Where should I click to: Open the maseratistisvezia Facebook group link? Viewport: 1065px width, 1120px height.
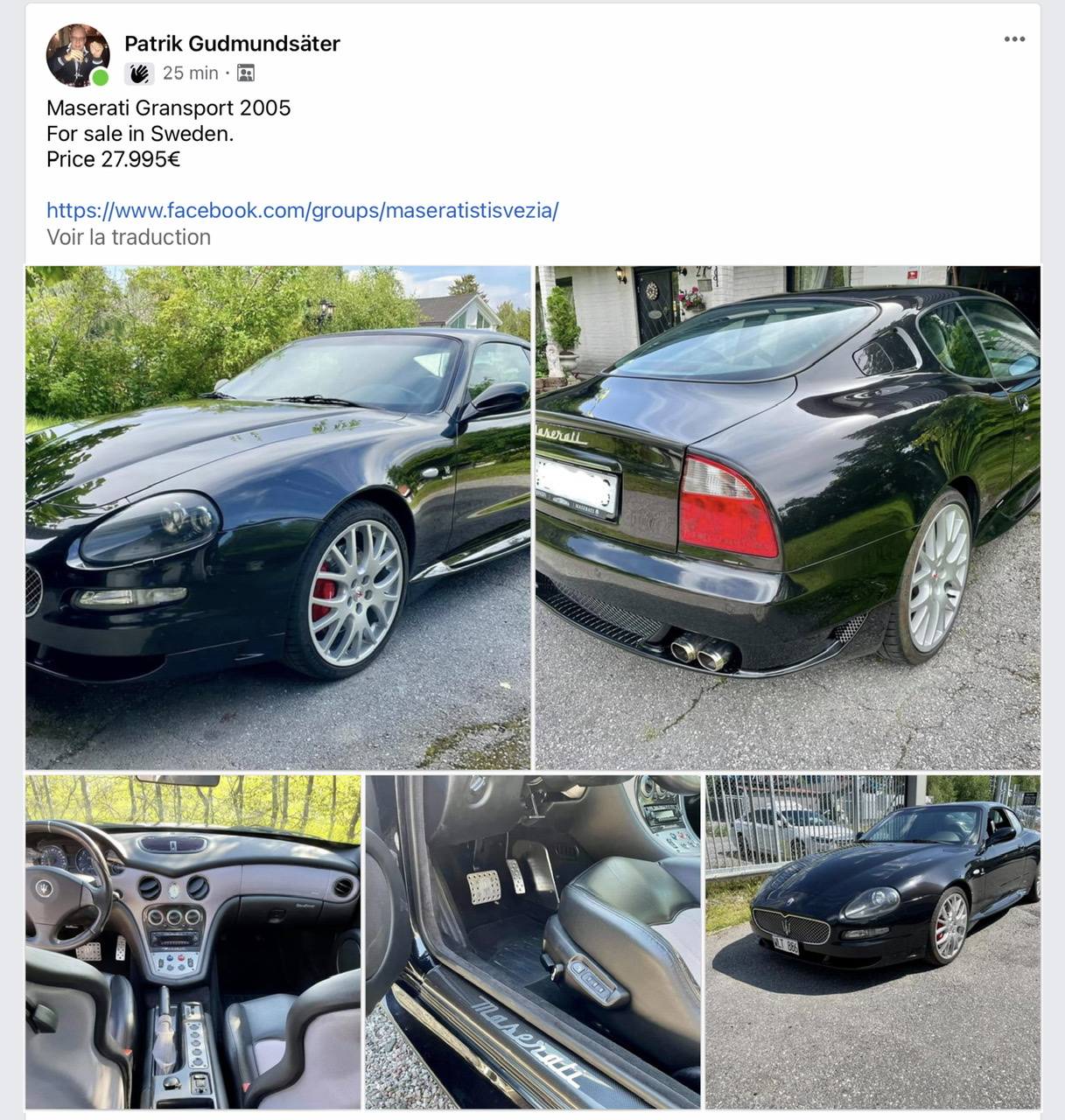302,211
